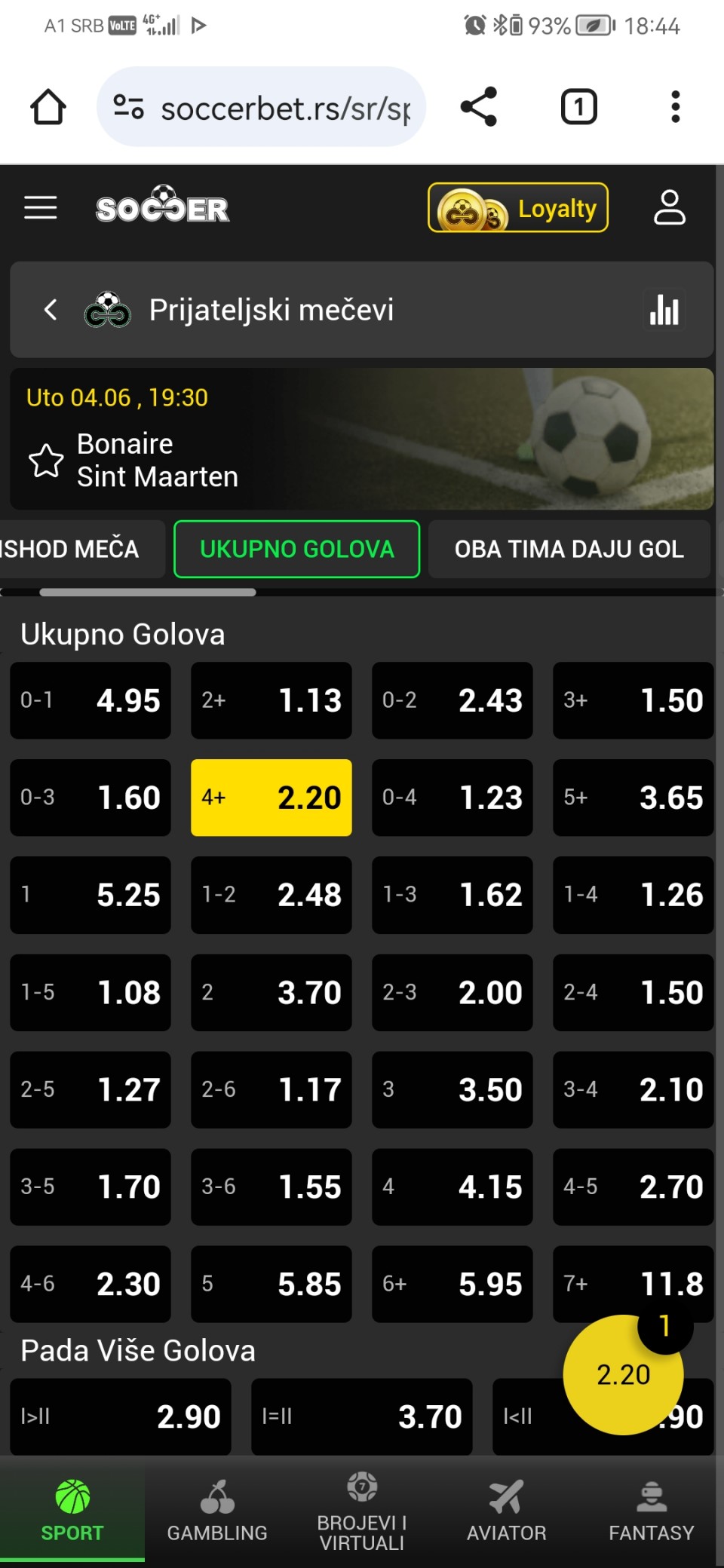Open the Loyalty program button
Viewport: 724px width, 1568px height.
click(x=518, y=208)
